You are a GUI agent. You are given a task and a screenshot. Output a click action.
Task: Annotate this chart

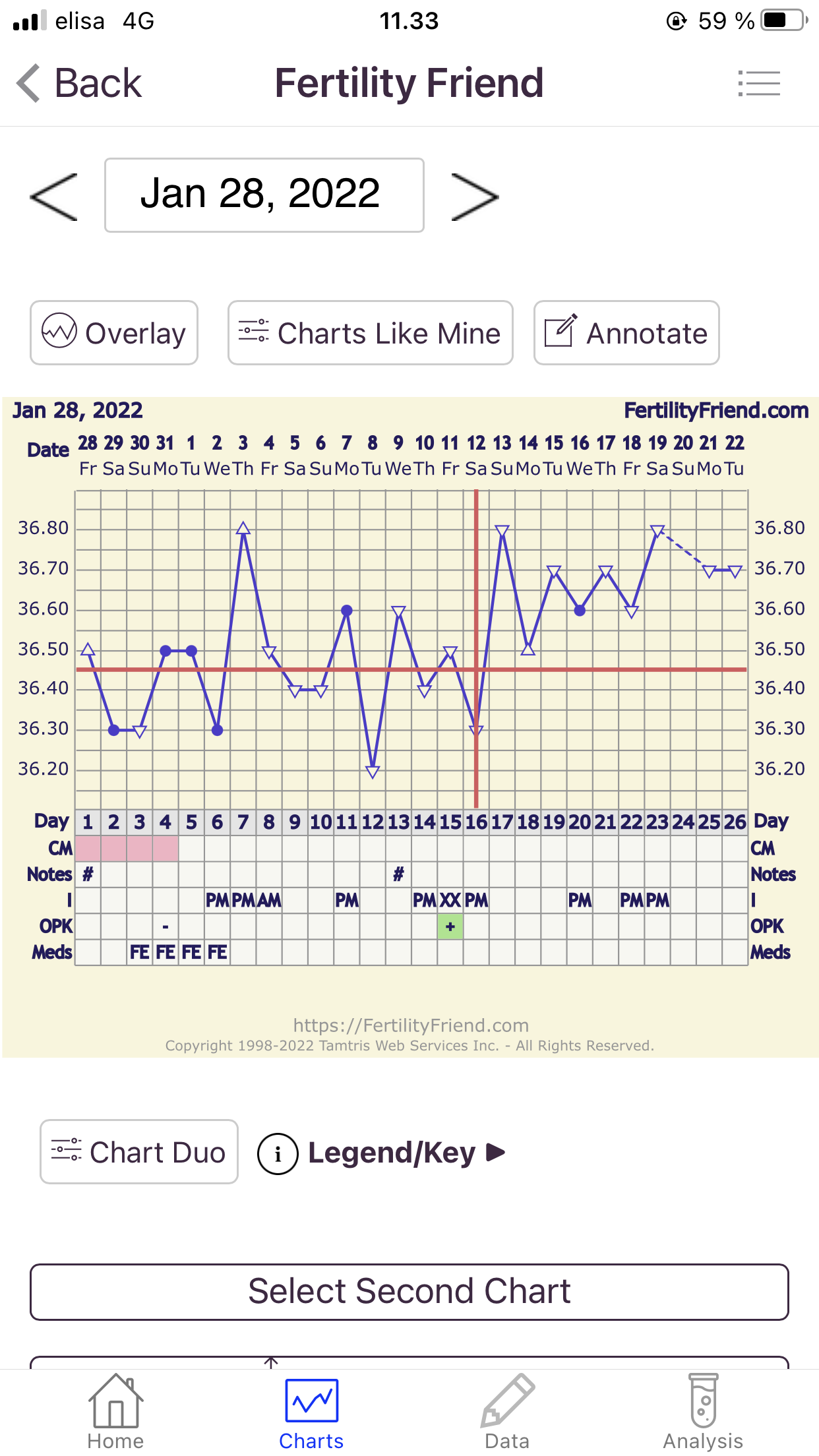626,333
